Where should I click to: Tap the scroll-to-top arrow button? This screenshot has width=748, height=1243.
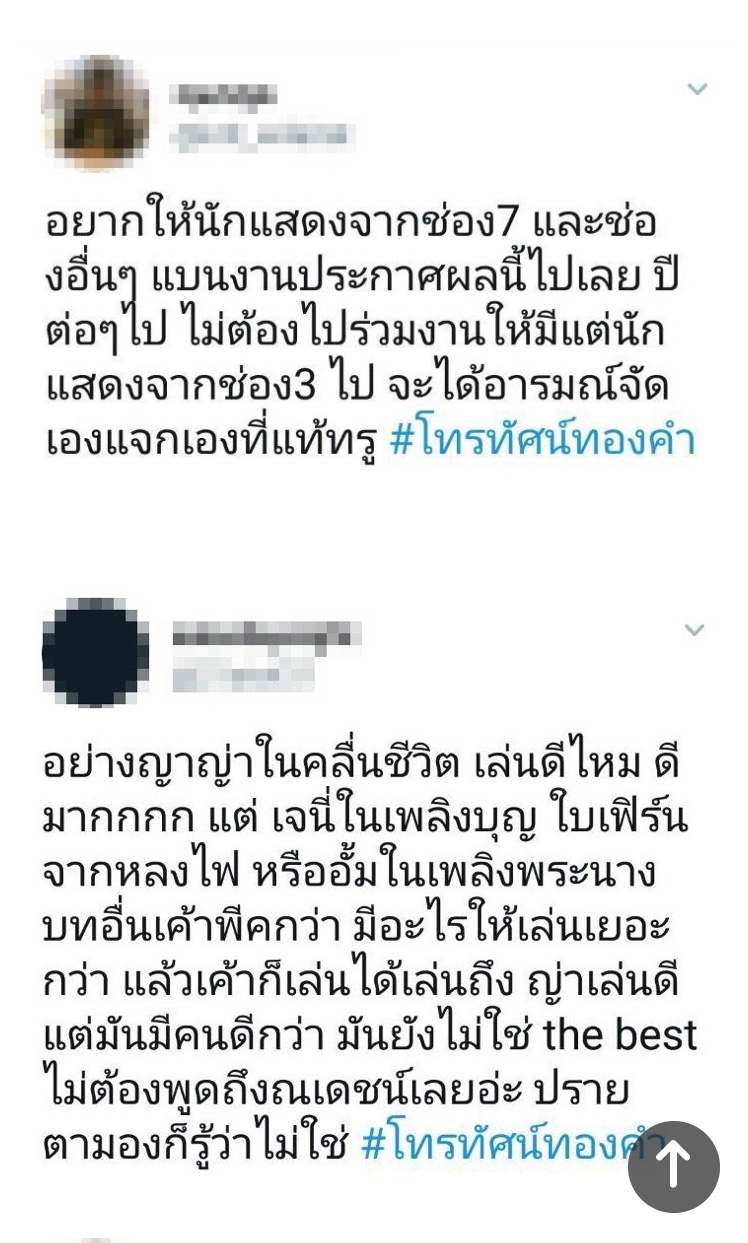tap(673, 1166)
